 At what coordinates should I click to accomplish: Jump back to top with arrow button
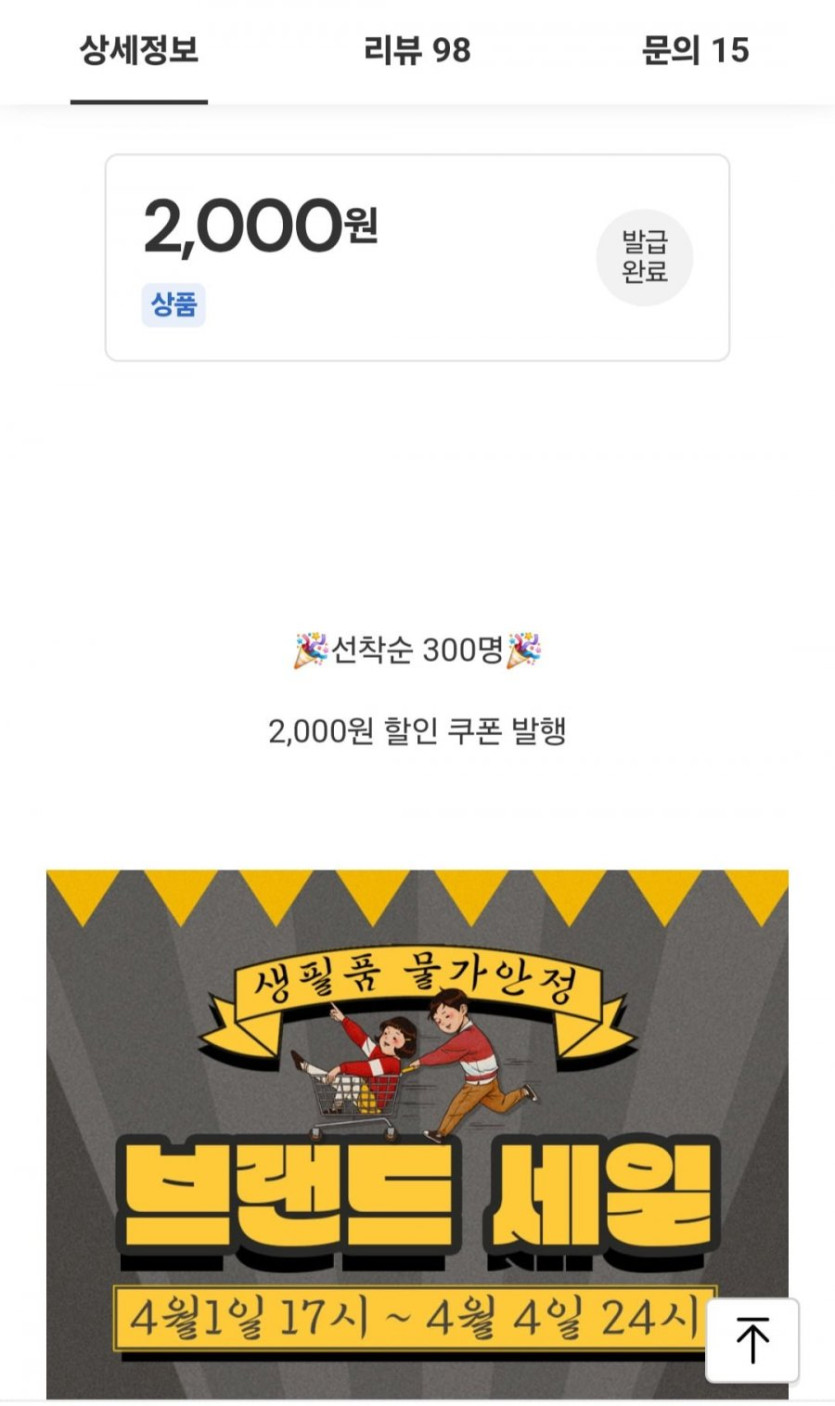(x=752, y=1340)
